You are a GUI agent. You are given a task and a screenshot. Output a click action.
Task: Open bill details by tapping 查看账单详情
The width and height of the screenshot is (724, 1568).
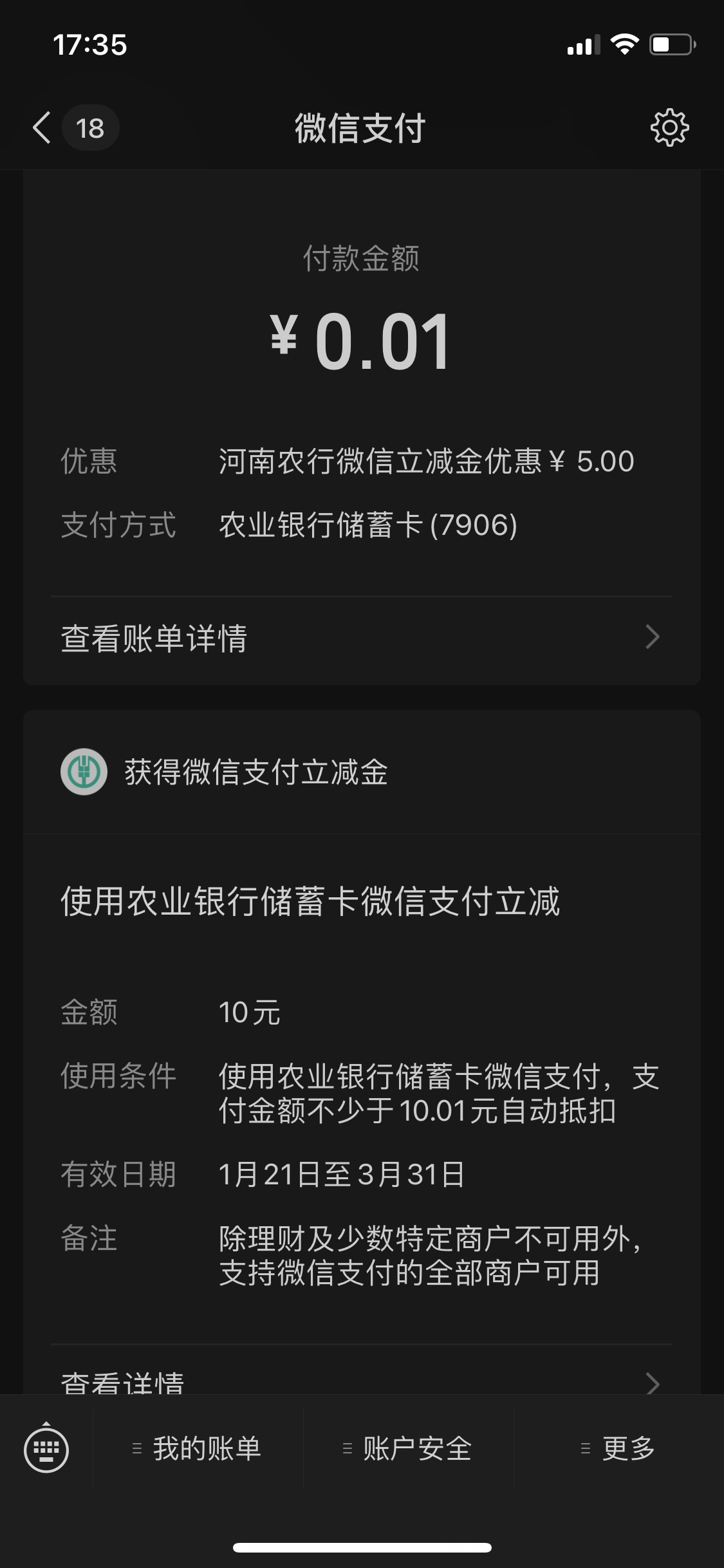pos(154,637)
